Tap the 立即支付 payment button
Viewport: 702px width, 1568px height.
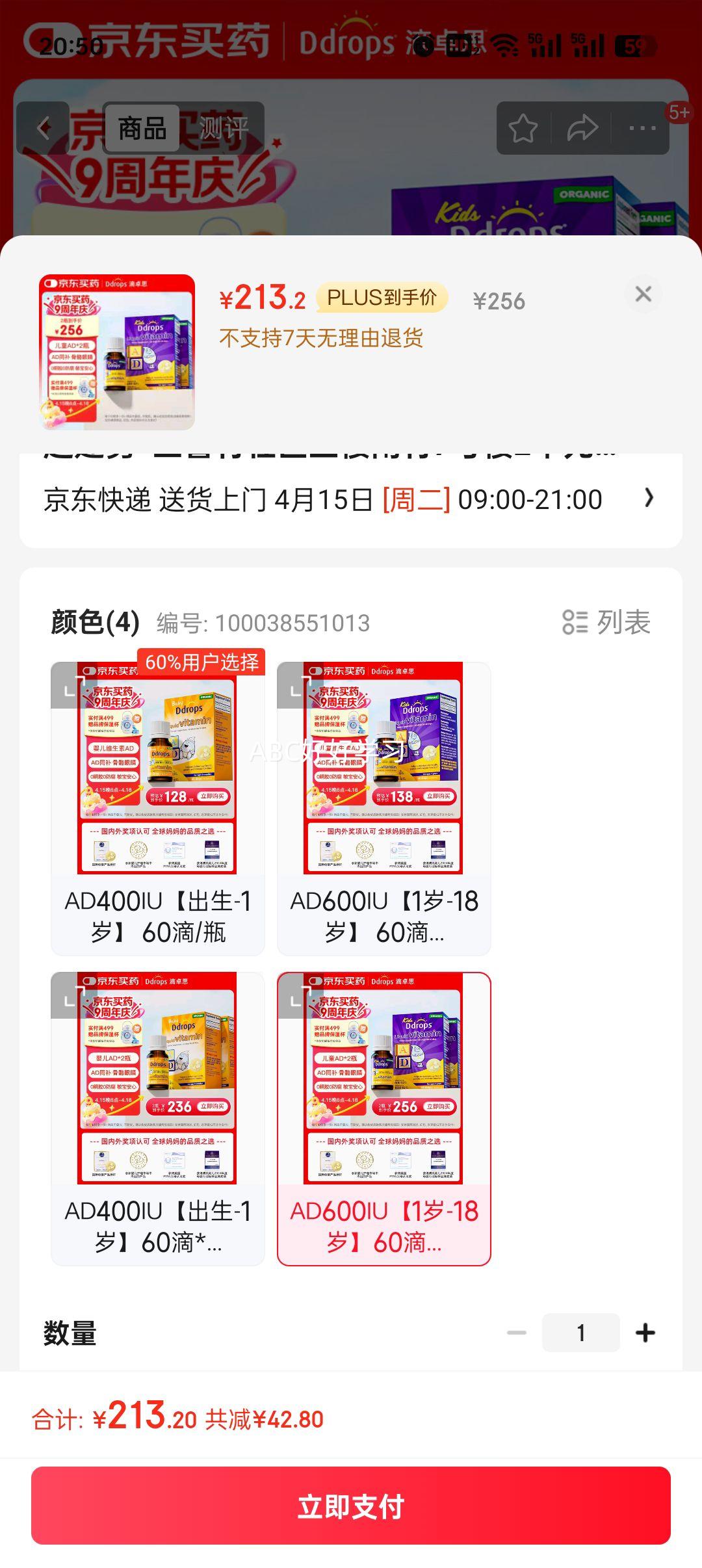pos(351,1508)
